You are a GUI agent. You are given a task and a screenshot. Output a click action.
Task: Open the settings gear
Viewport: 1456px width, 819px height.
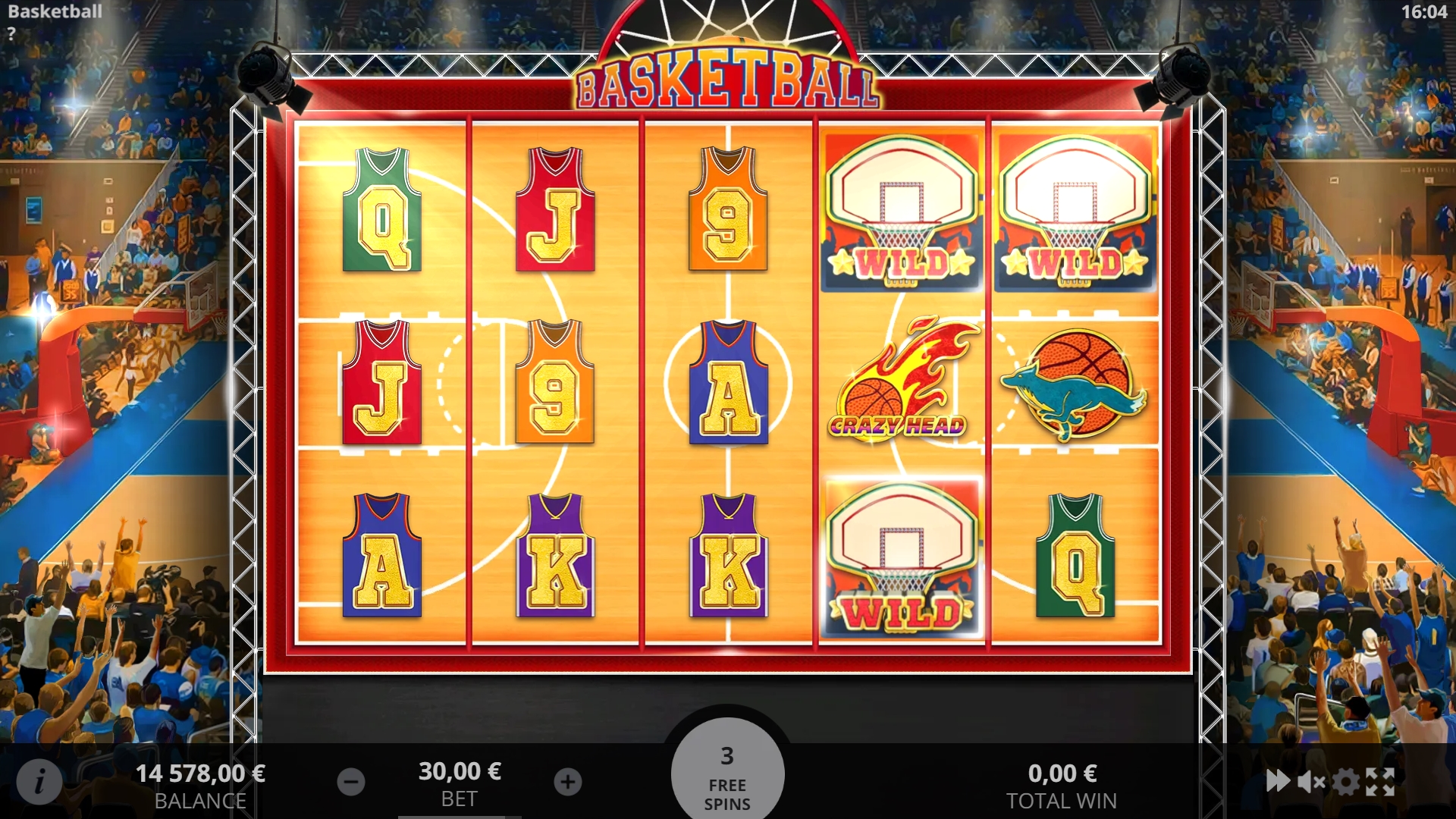pyautogui.click(x=1346, y=781)
